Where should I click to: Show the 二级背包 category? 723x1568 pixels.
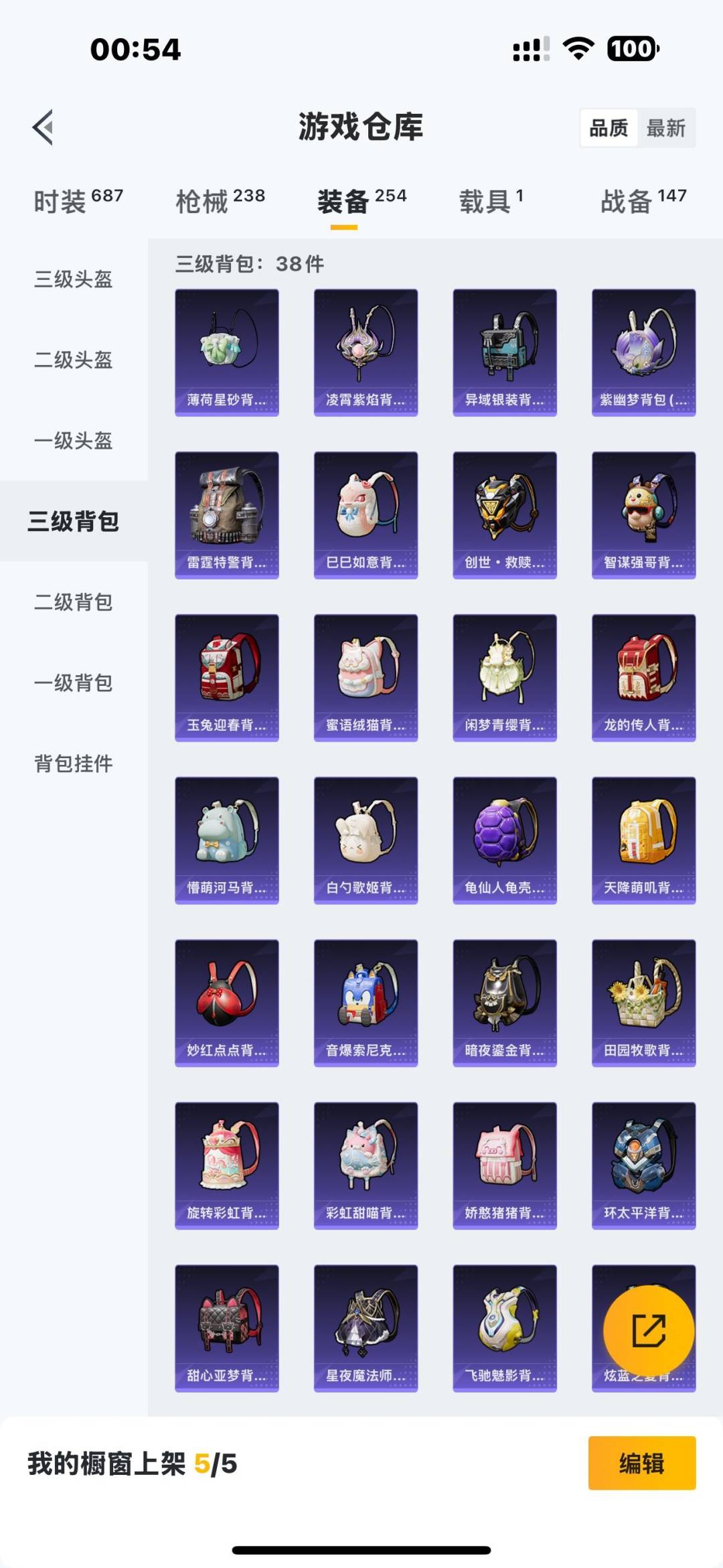click(x=74, y=602)
